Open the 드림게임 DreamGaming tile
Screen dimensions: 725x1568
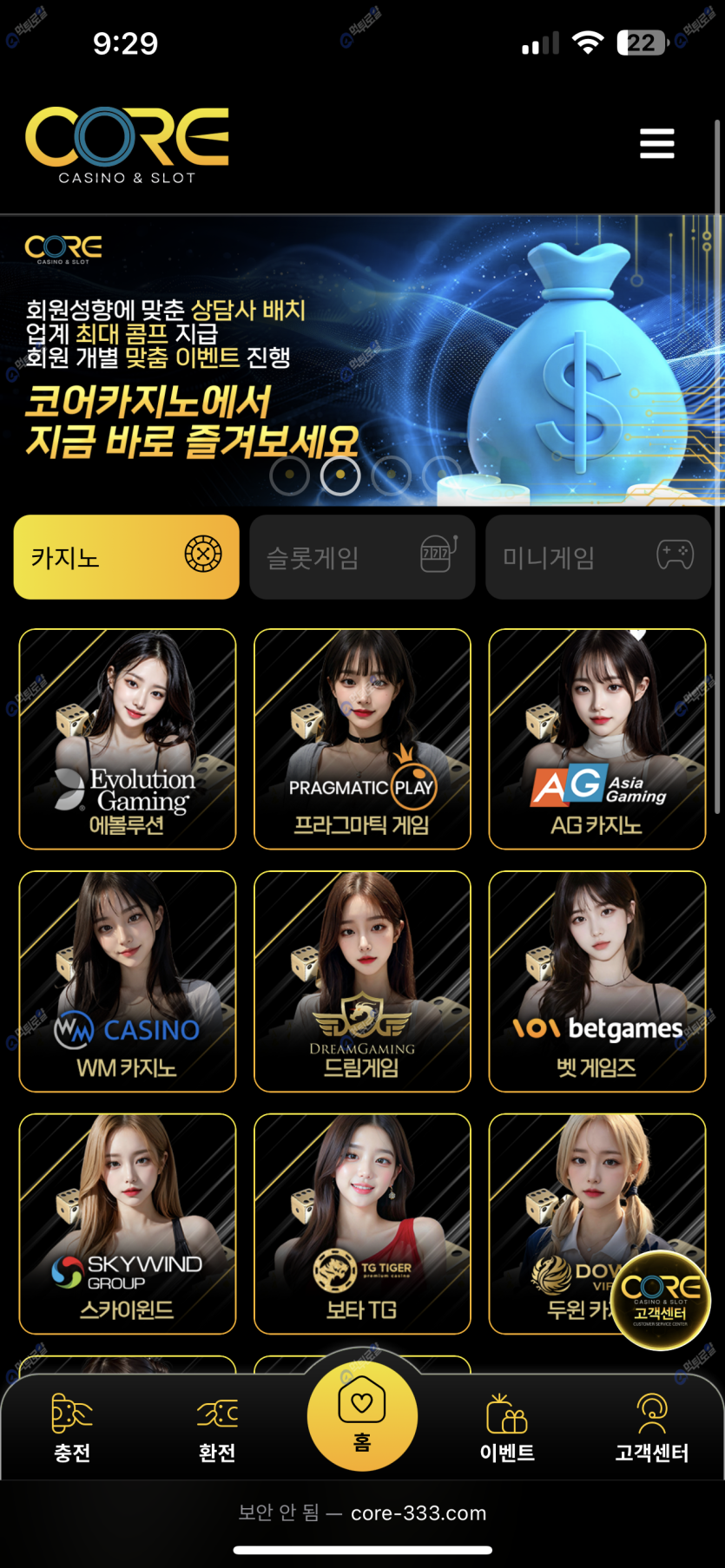[x=362, y=981]
